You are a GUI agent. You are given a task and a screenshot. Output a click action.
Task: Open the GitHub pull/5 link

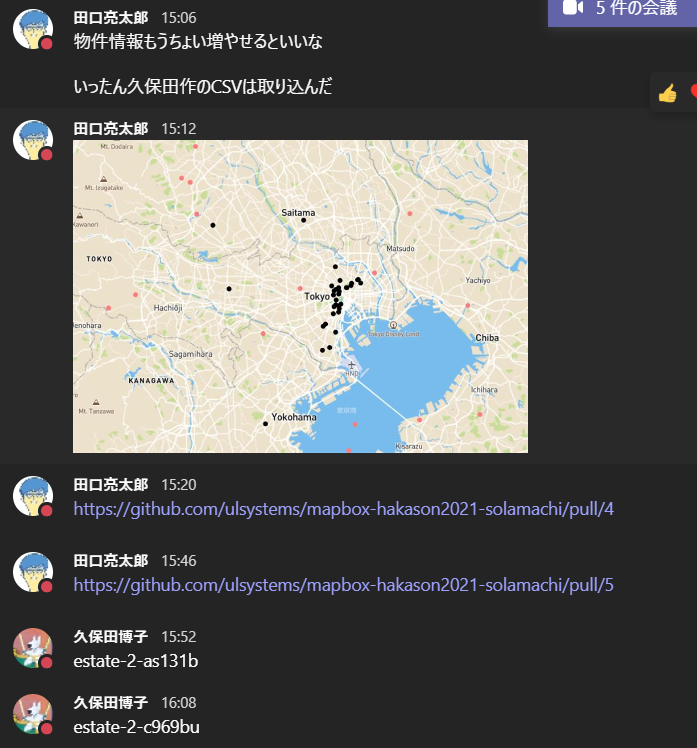(x=343, y=585)
